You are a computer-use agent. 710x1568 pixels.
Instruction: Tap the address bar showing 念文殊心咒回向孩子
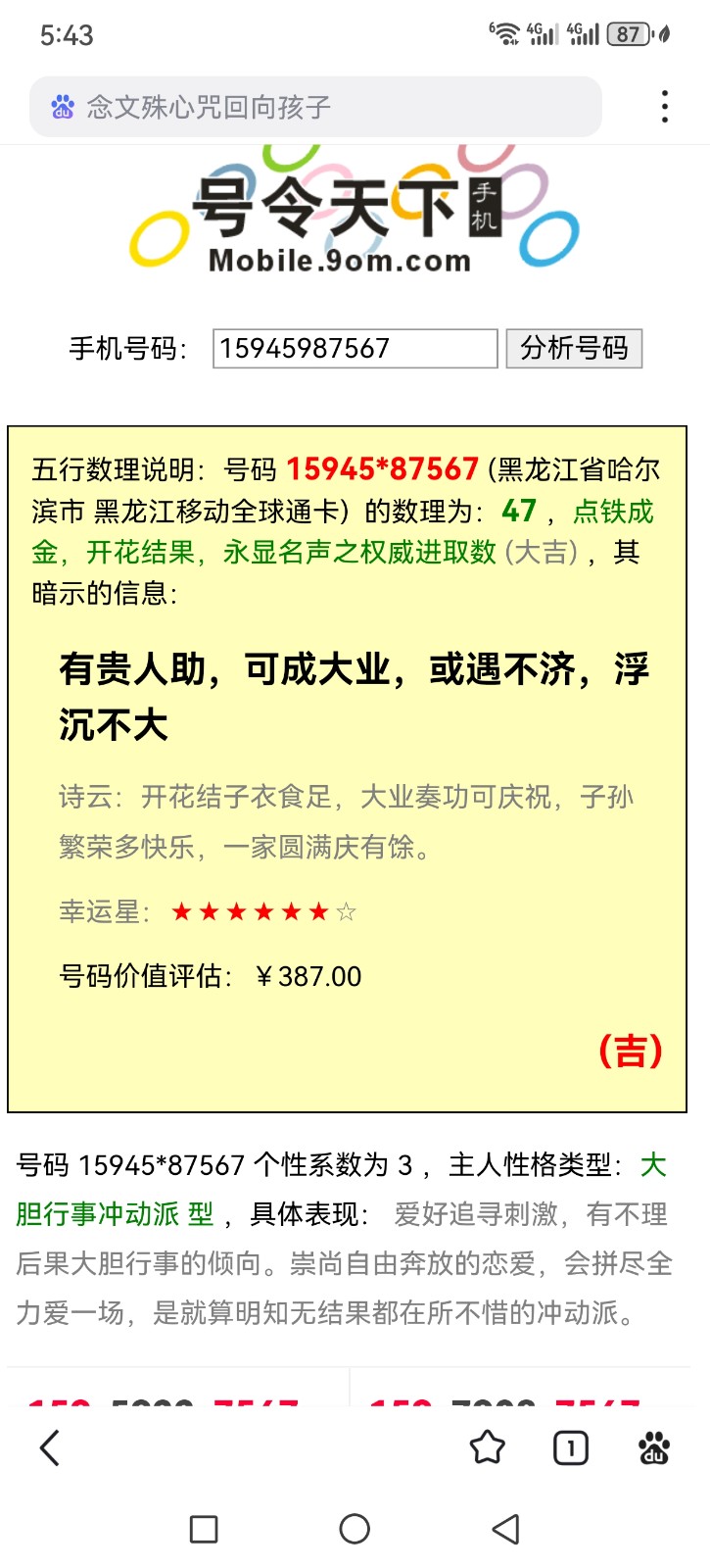(x=315, y=107)
